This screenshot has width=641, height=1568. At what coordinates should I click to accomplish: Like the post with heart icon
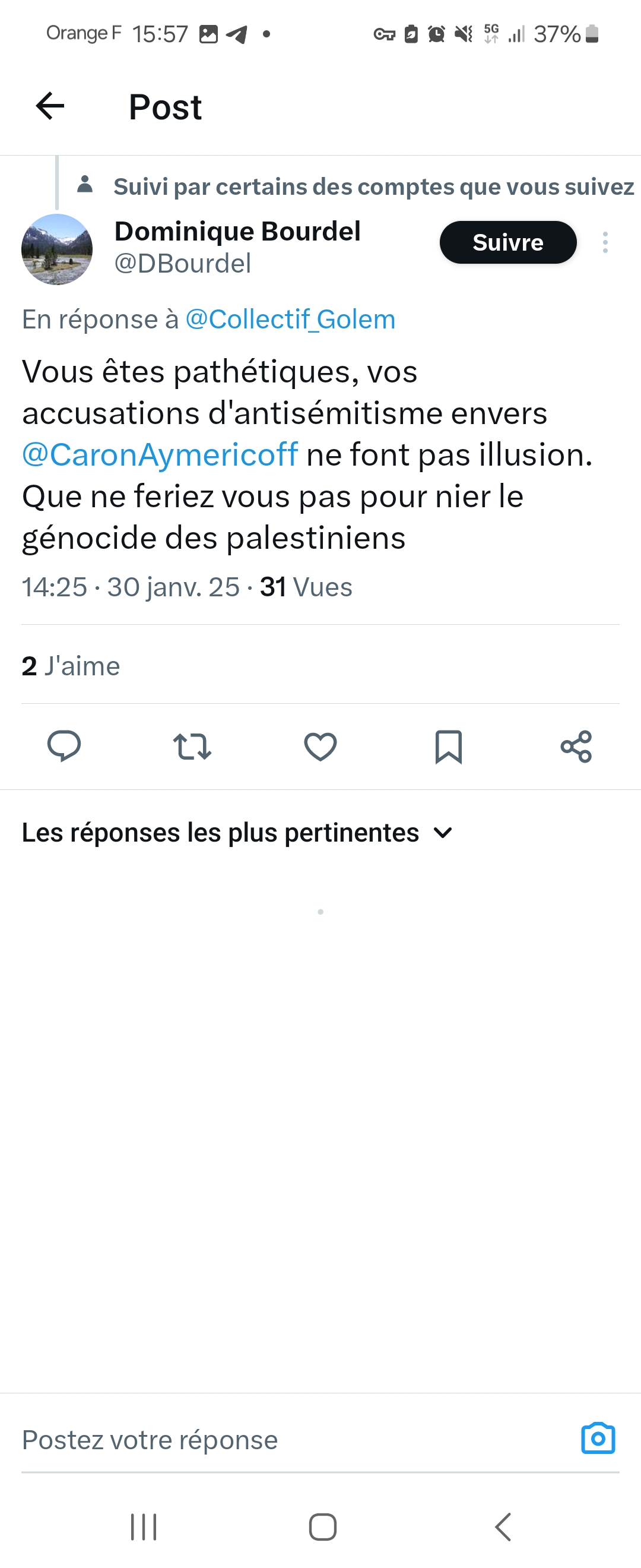pyautogui.click(x=320, y=746)
